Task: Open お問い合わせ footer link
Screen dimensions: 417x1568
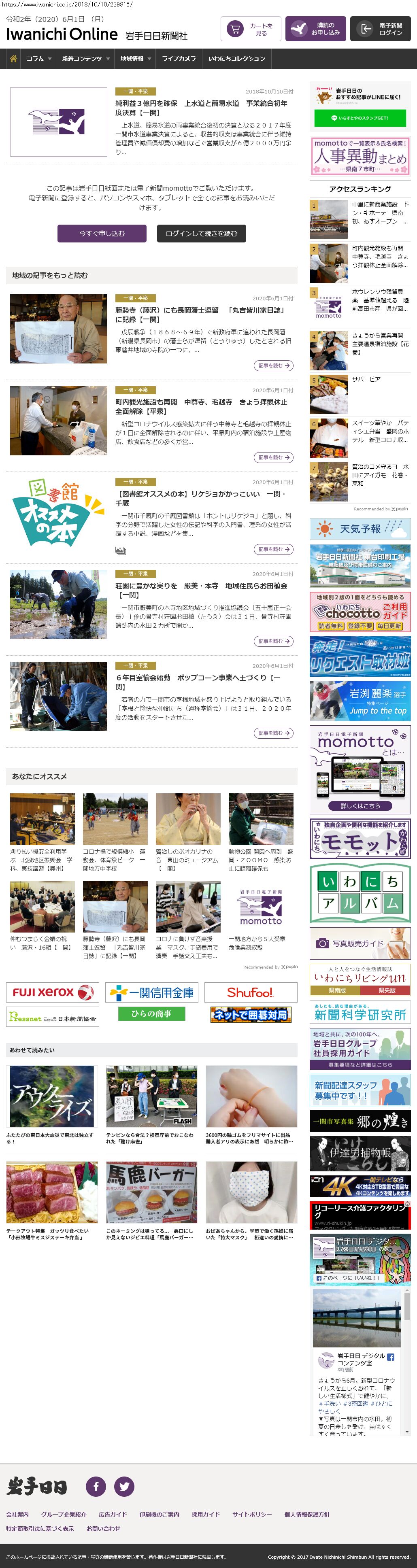Action: [x=103, y=1528]
